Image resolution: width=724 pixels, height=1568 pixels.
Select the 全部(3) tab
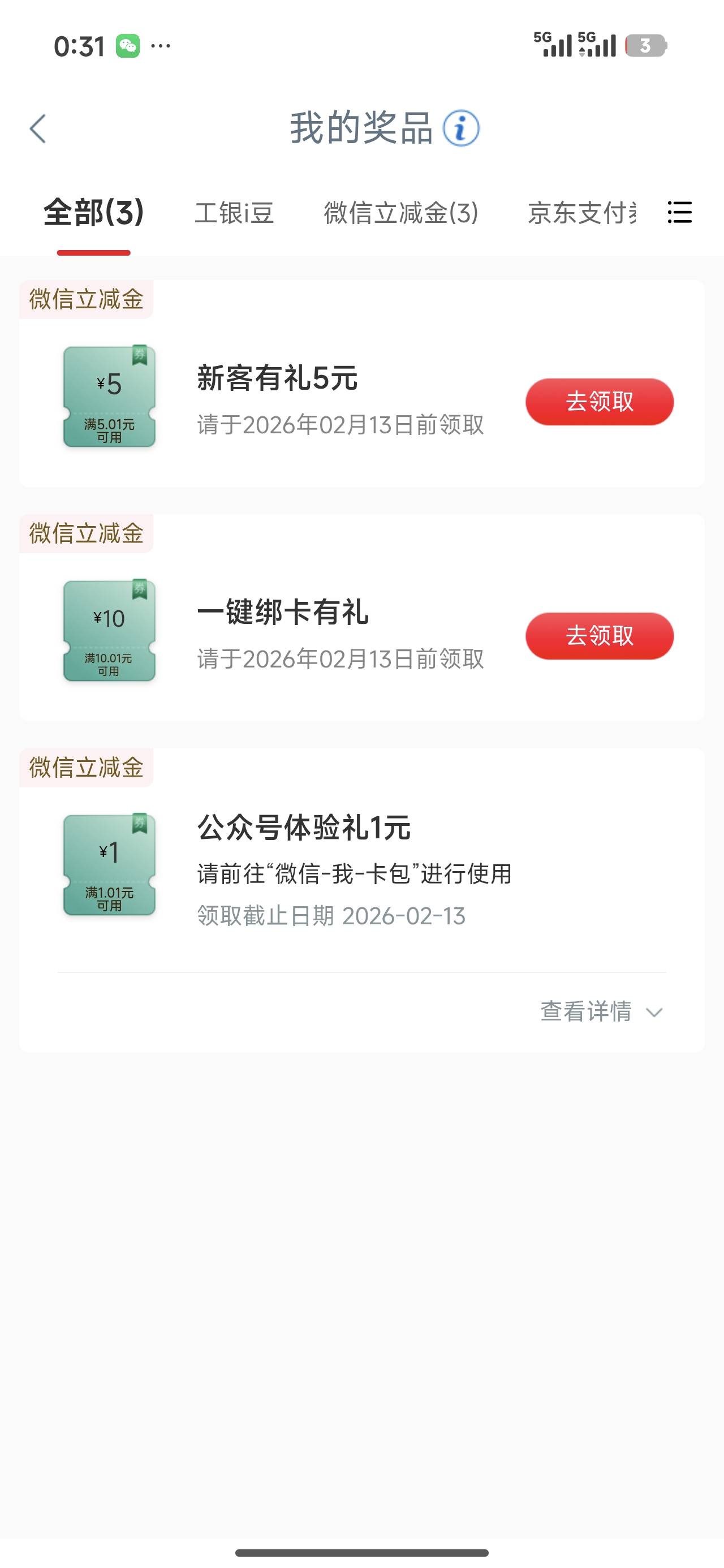pos(94,213)
